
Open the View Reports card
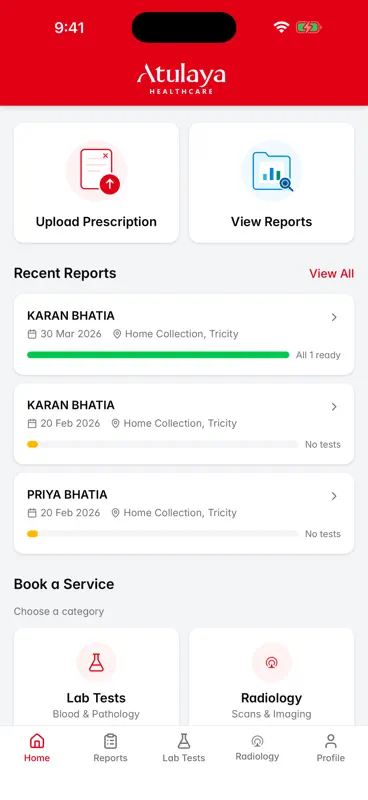[272, 183]
